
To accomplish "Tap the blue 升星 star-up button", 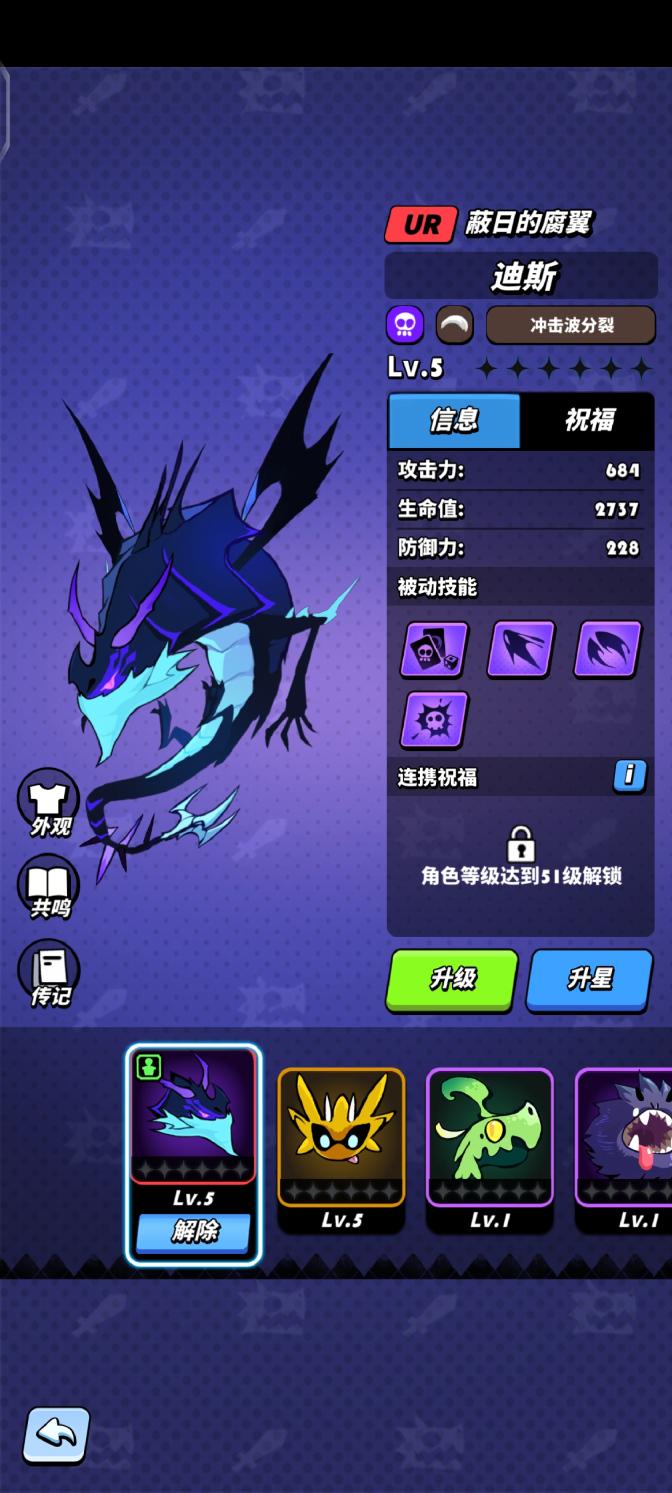I will tap(589, 979).
